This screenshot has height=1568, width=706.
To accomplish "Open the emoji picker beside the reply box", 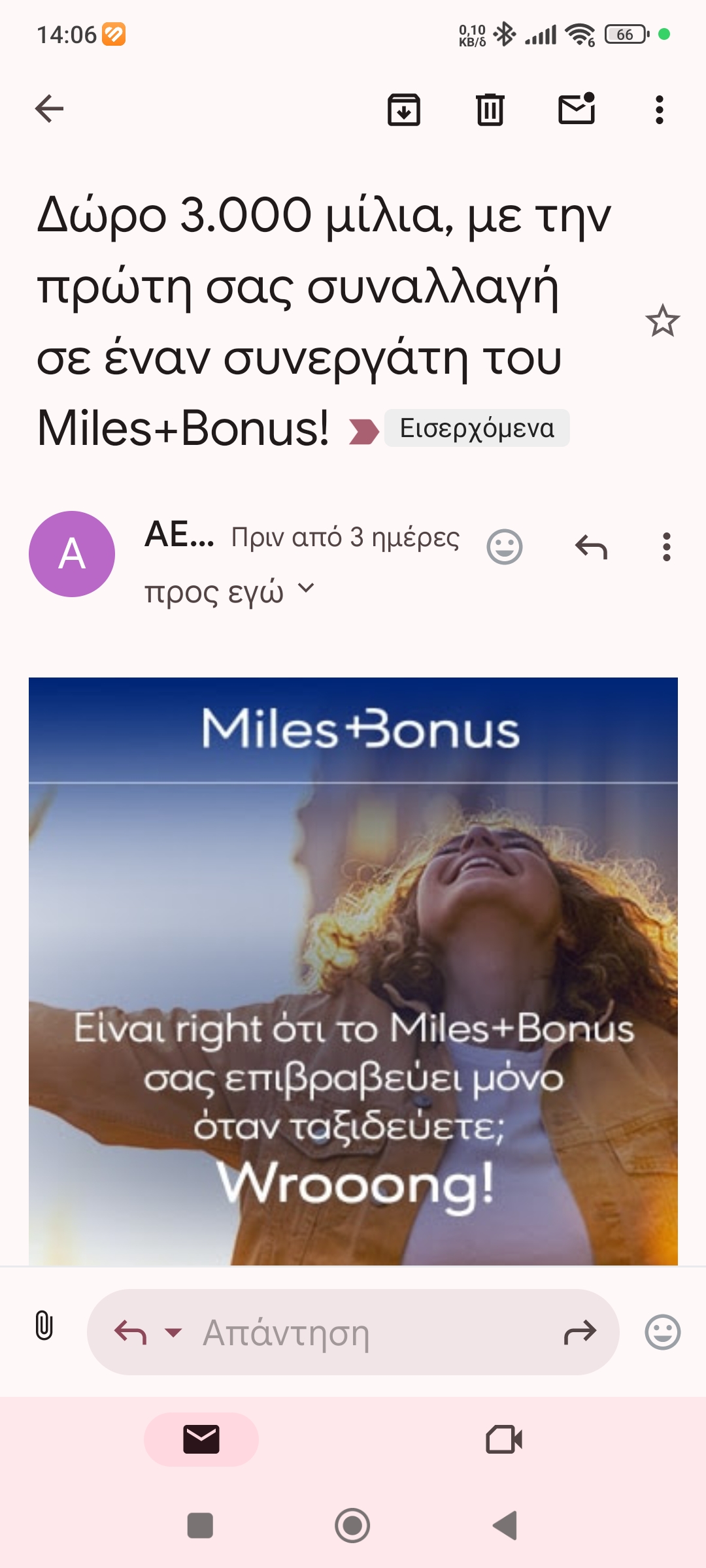I will pos(662,1332).
